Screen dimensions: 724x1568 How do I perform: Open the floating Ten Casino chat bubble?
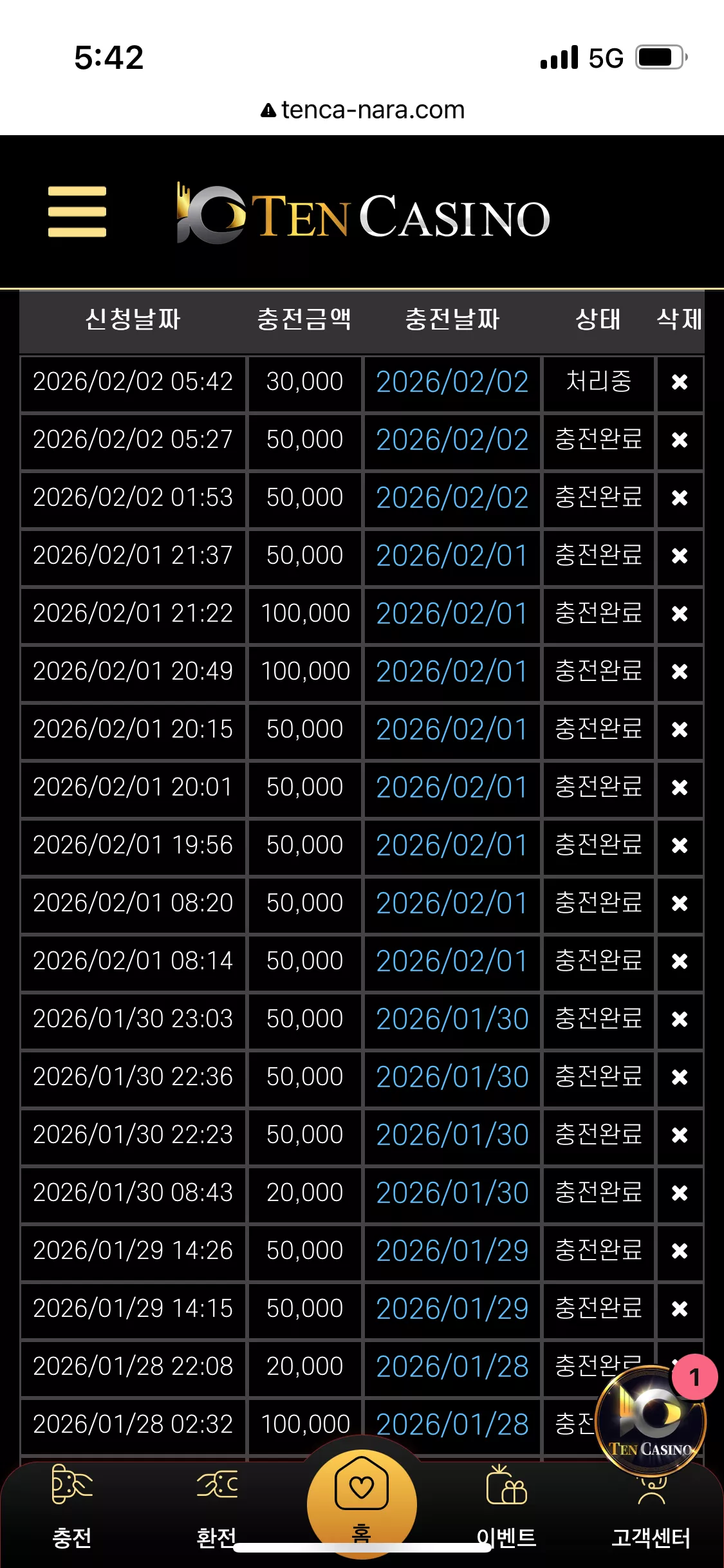(651, 1421)
